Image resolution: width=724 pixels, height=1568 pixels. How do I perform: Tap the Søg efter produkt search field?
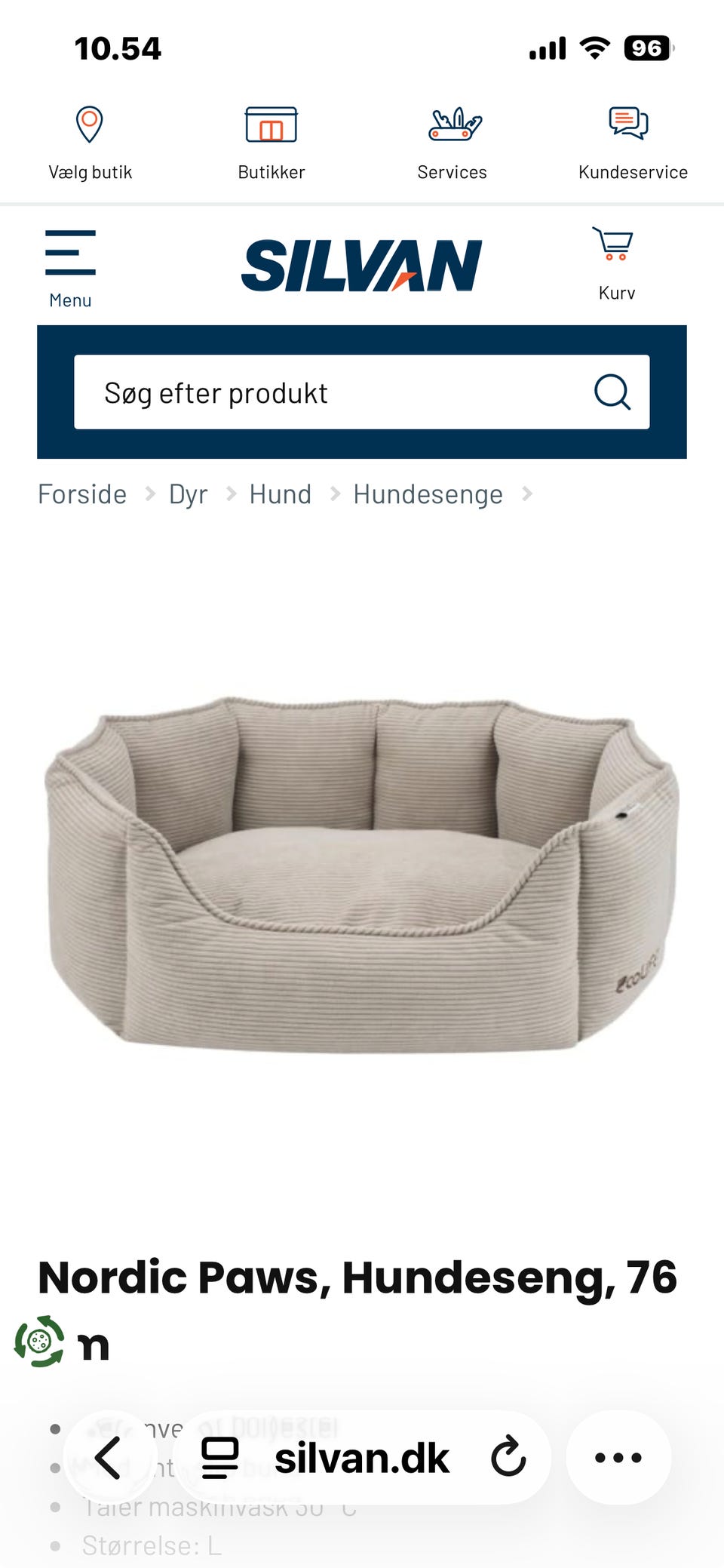332,392
